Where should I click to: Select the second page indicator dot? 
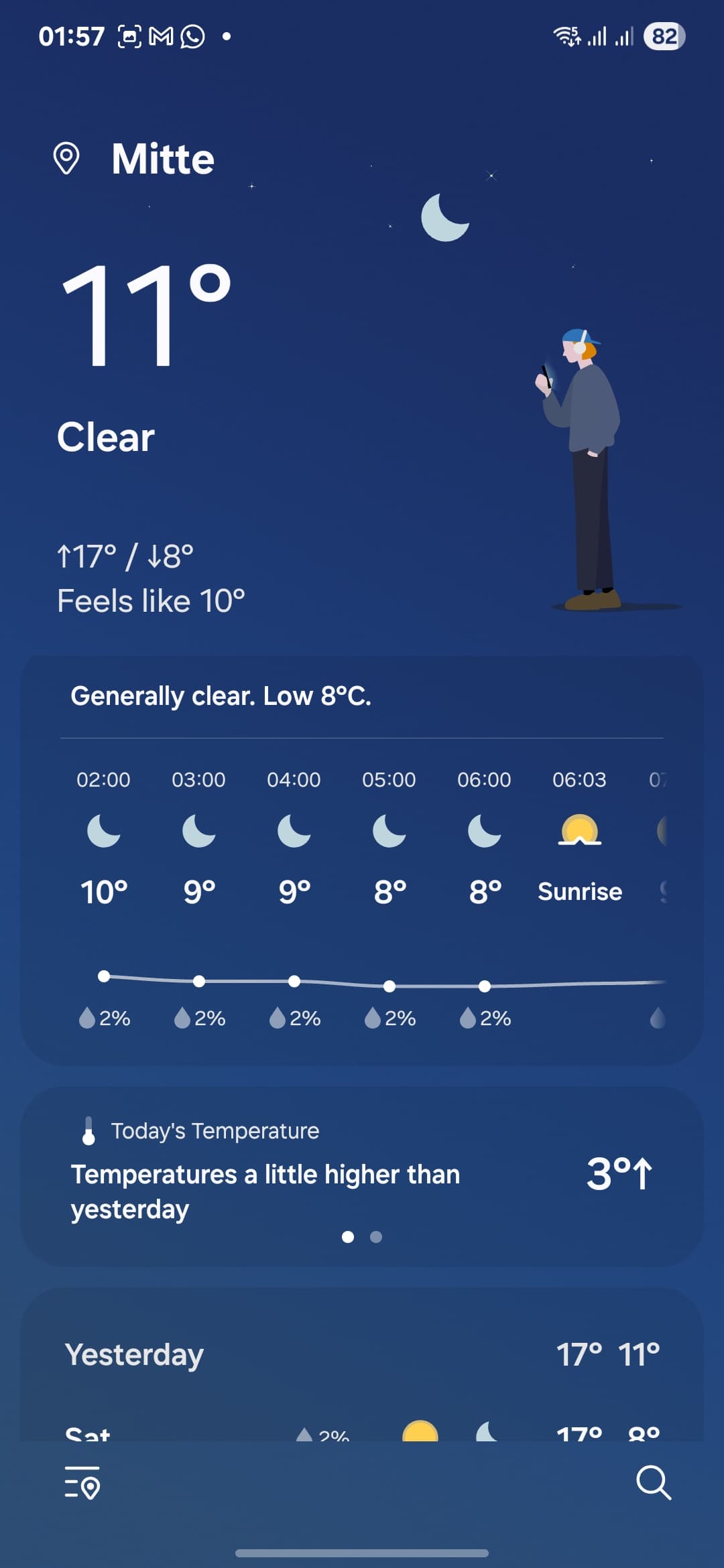376,1237
